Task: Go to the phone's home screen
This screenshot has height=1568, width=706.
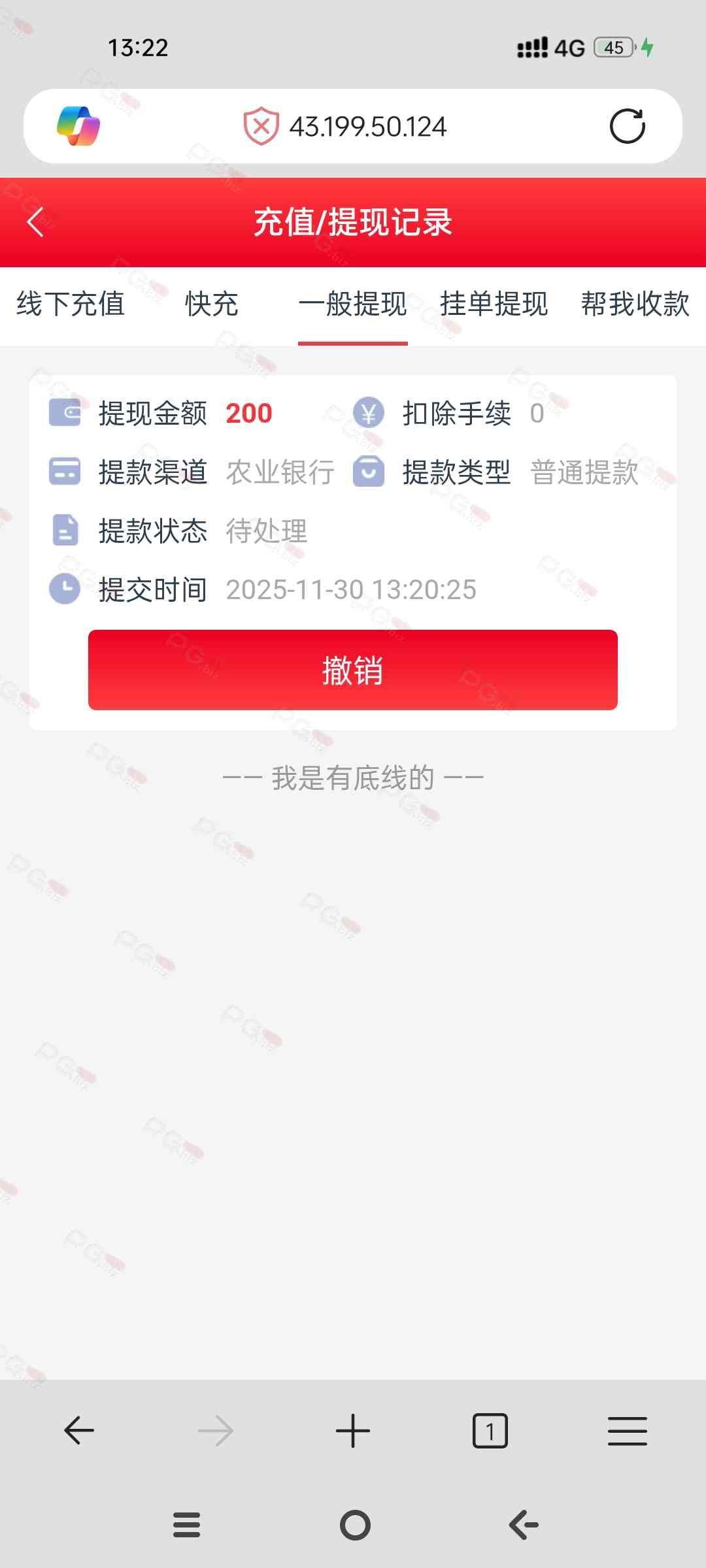Action: click(355, 1526)
